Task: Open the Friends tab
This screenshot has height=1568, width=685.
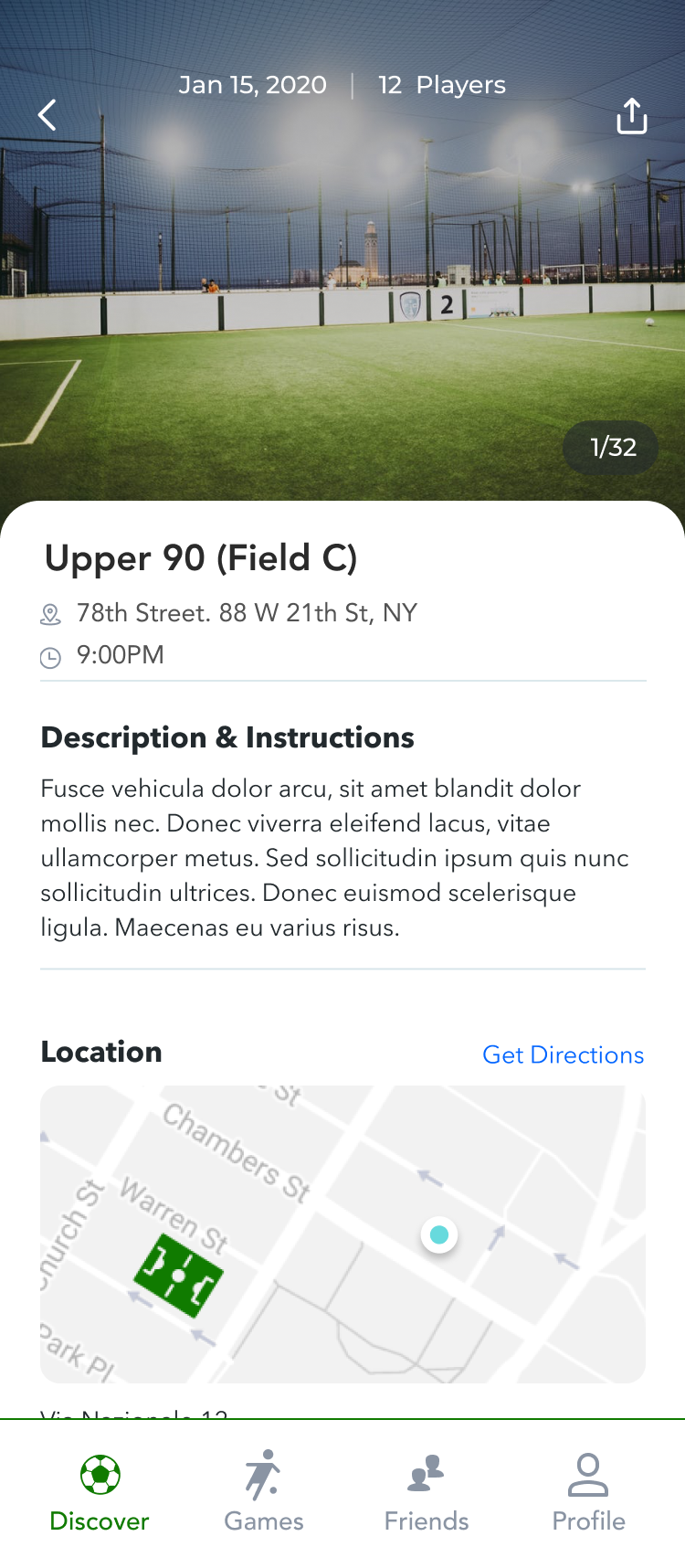Action: pos(427,1494)
